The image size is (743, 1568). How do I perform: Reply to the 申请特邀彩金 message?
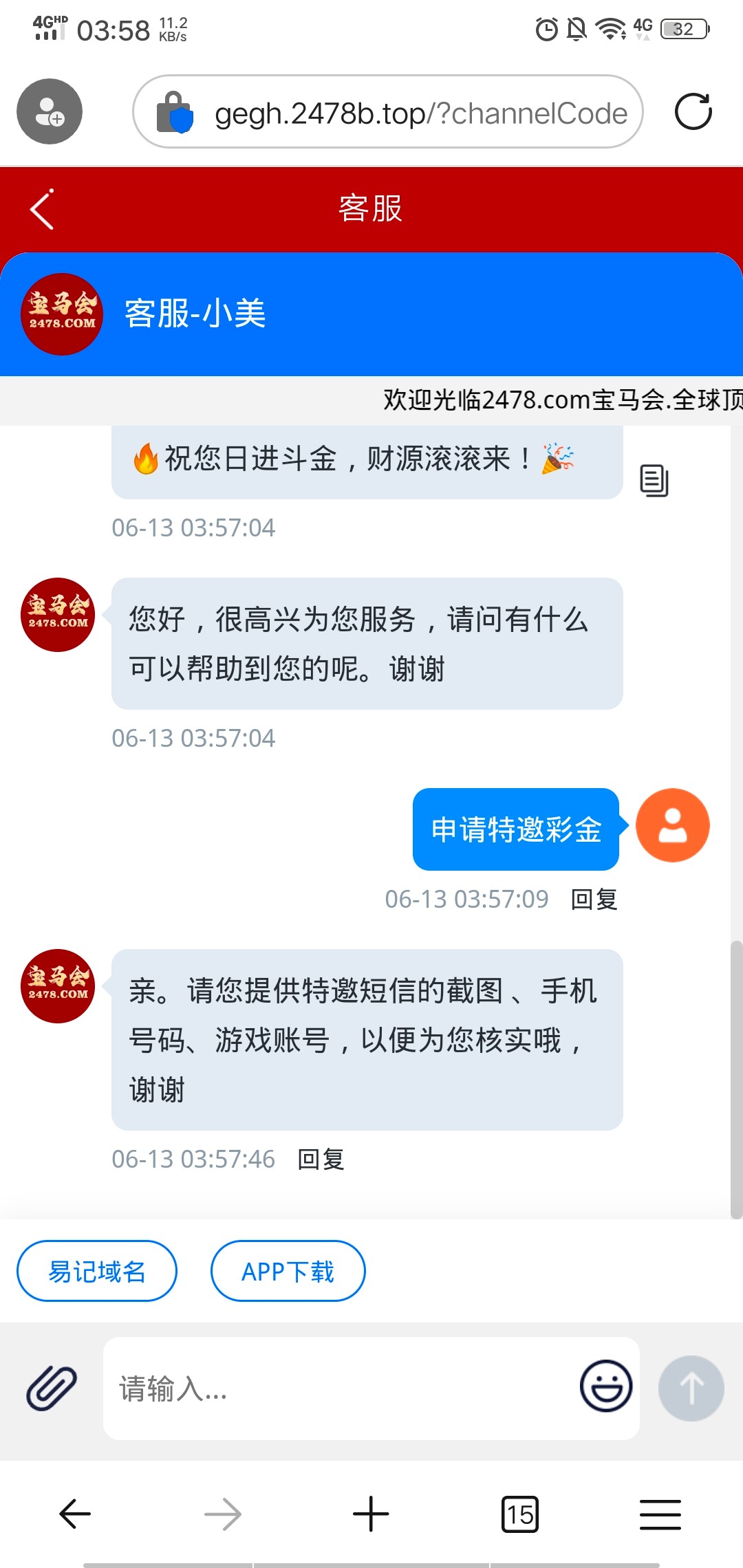594,899
